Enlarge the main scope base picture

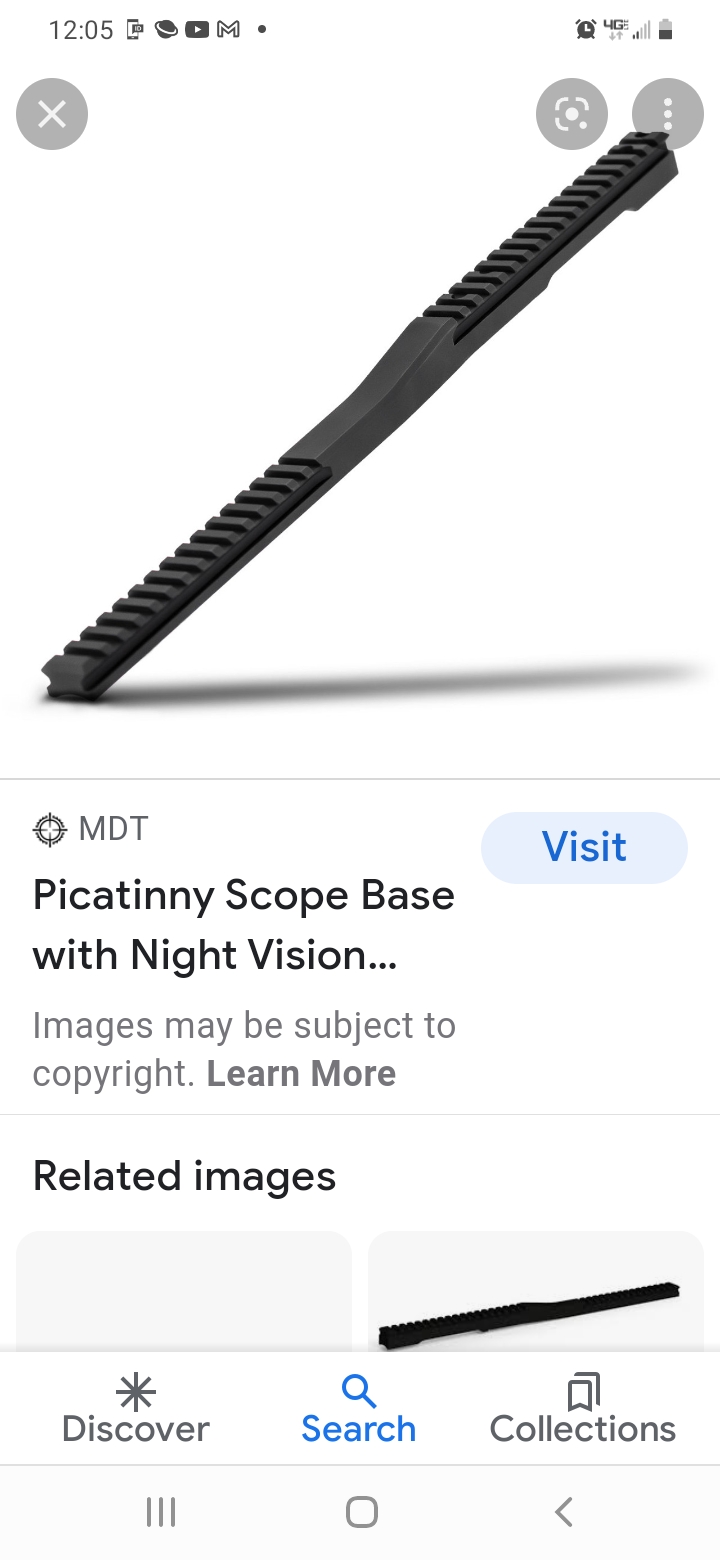(360, 420)
